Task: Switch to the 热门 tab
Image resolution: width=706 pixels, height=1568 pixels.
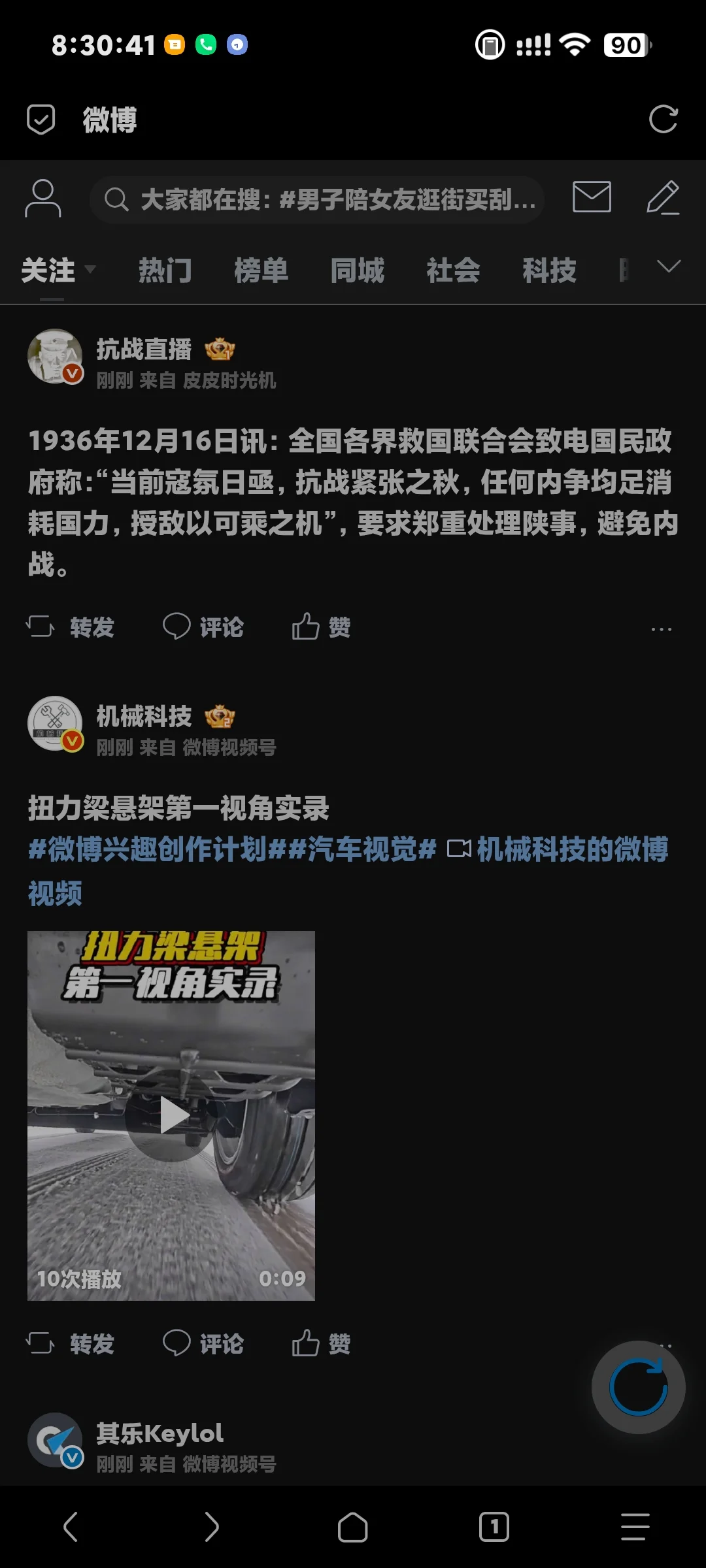Action: (x=165, y=270)
